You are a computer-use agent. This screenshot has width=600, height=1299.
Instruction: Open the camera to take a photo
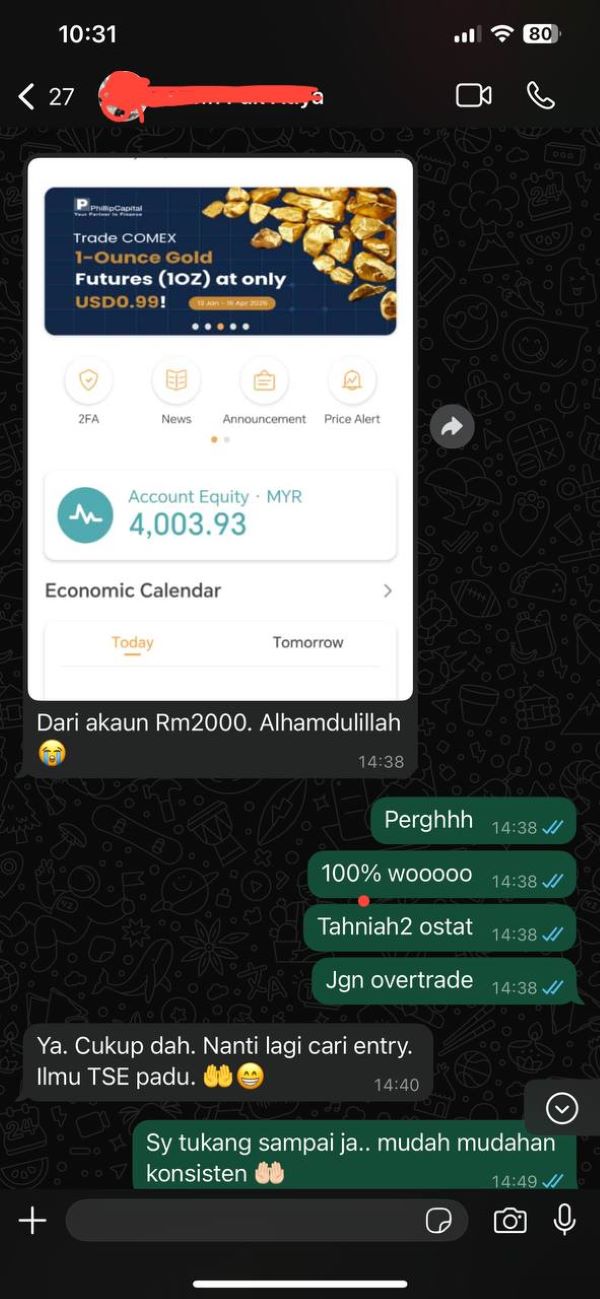pyautogui.click(x=509, y=1220)
